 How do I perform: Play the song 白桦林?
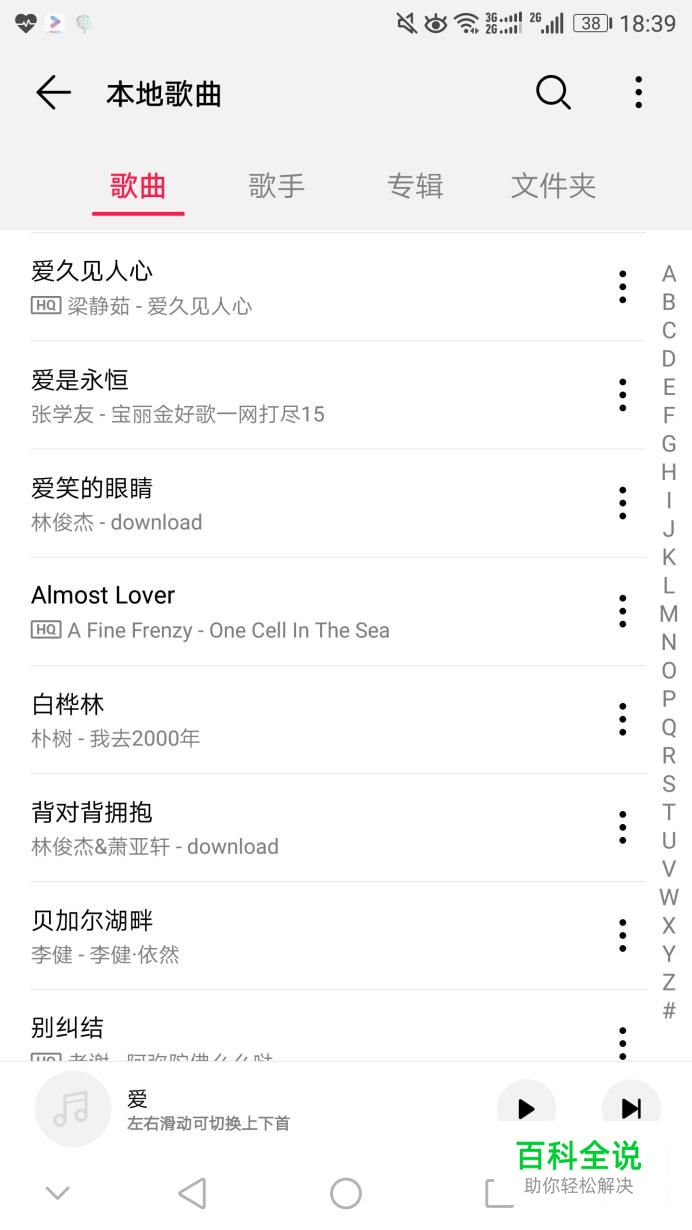click(315, 719)
